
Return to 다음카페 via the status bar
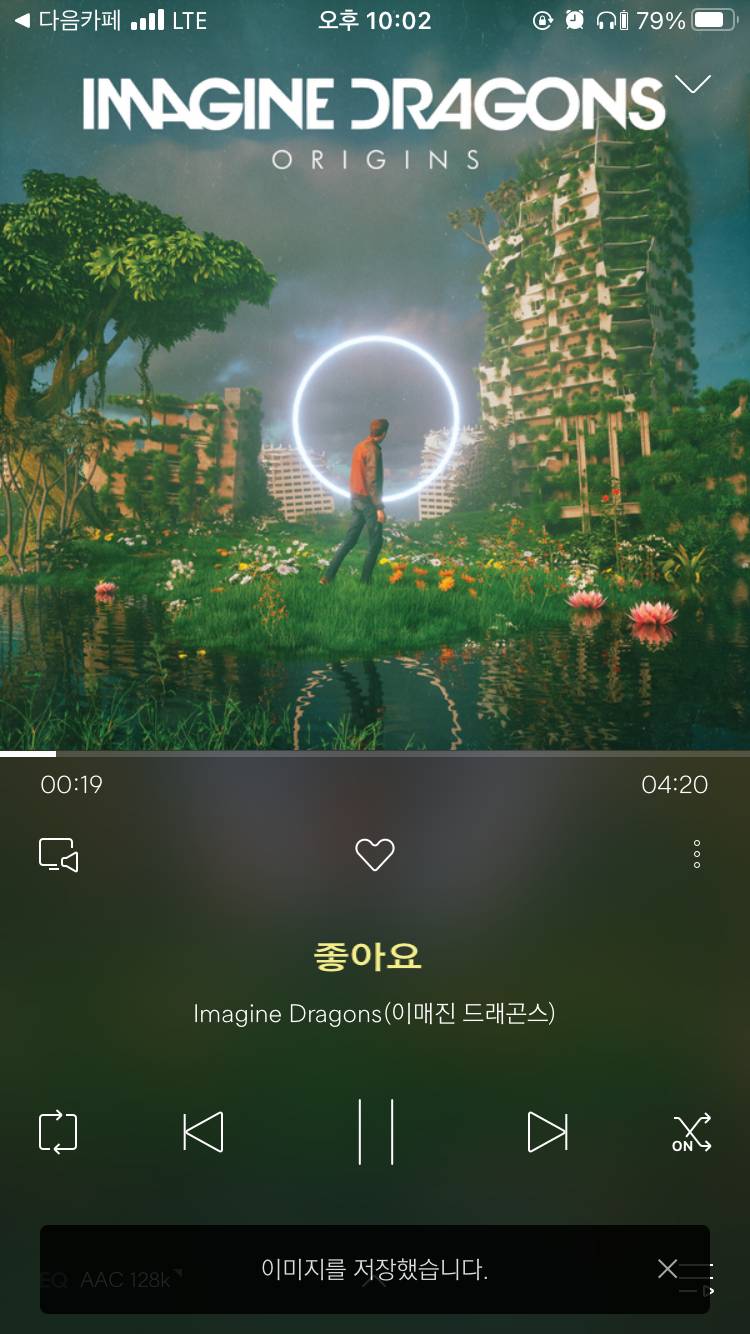(x=60, y=19)
